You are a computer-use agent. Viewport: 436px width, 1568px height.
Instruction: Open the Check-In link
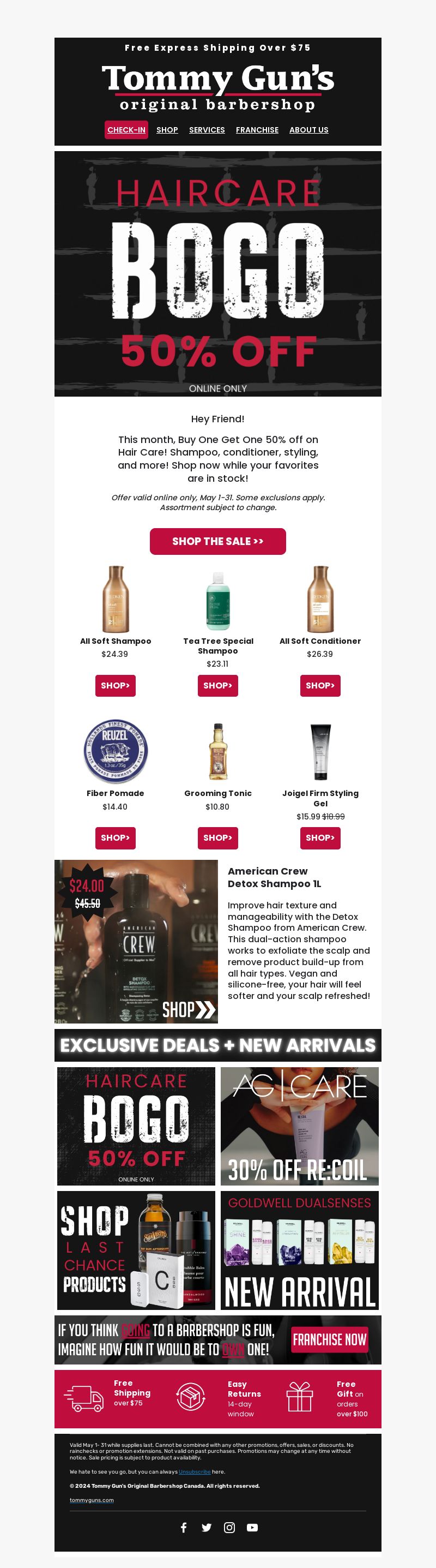(x=126, y=130)
